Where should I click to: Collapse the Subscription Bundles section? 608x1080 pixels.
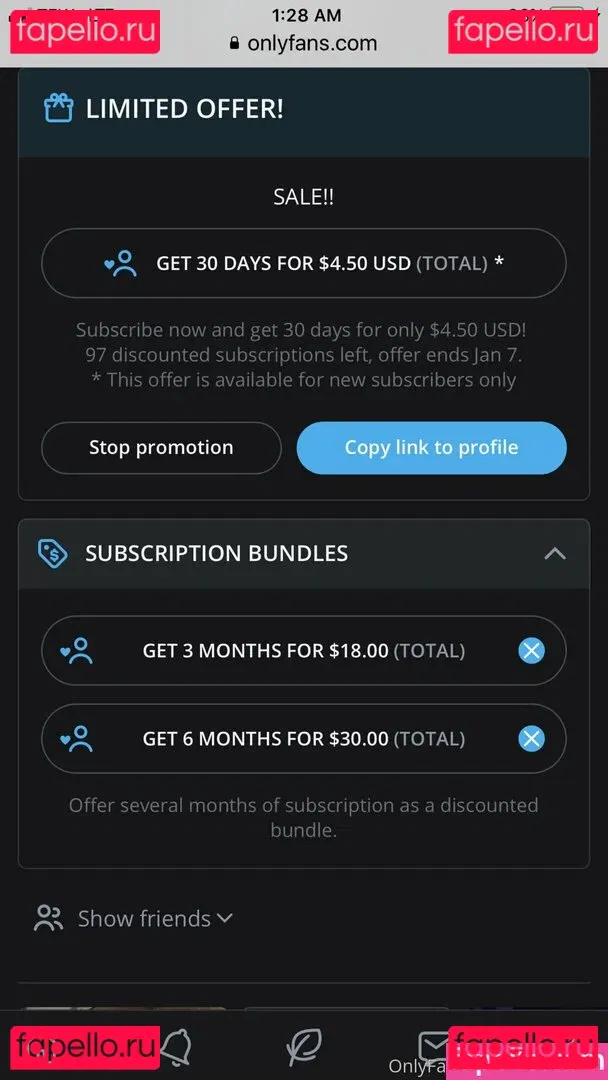pyautogui.click(x=554, y=553)
